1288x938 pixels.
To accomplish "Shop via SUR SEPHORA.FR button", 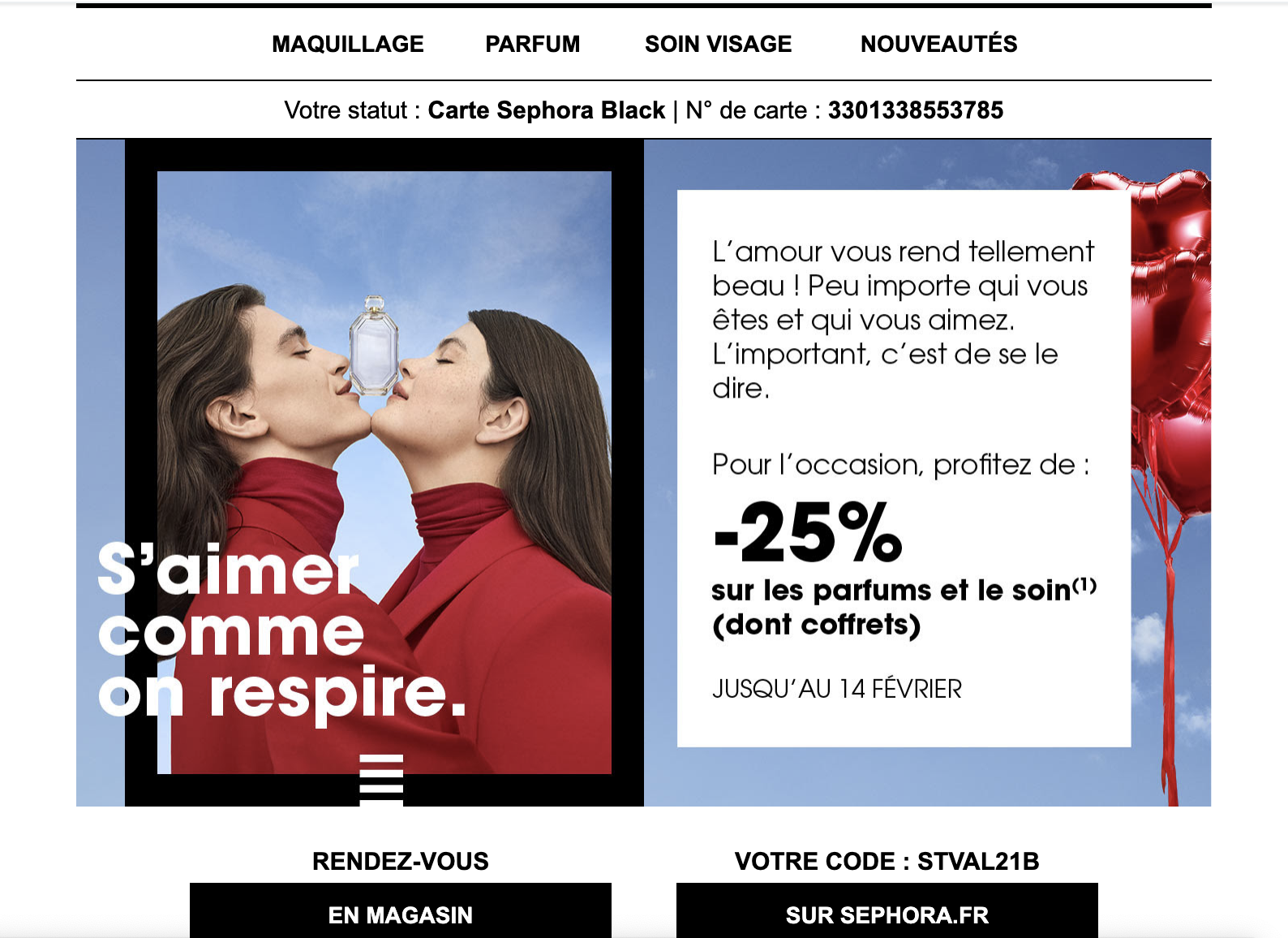I will [x=887, y=914].
